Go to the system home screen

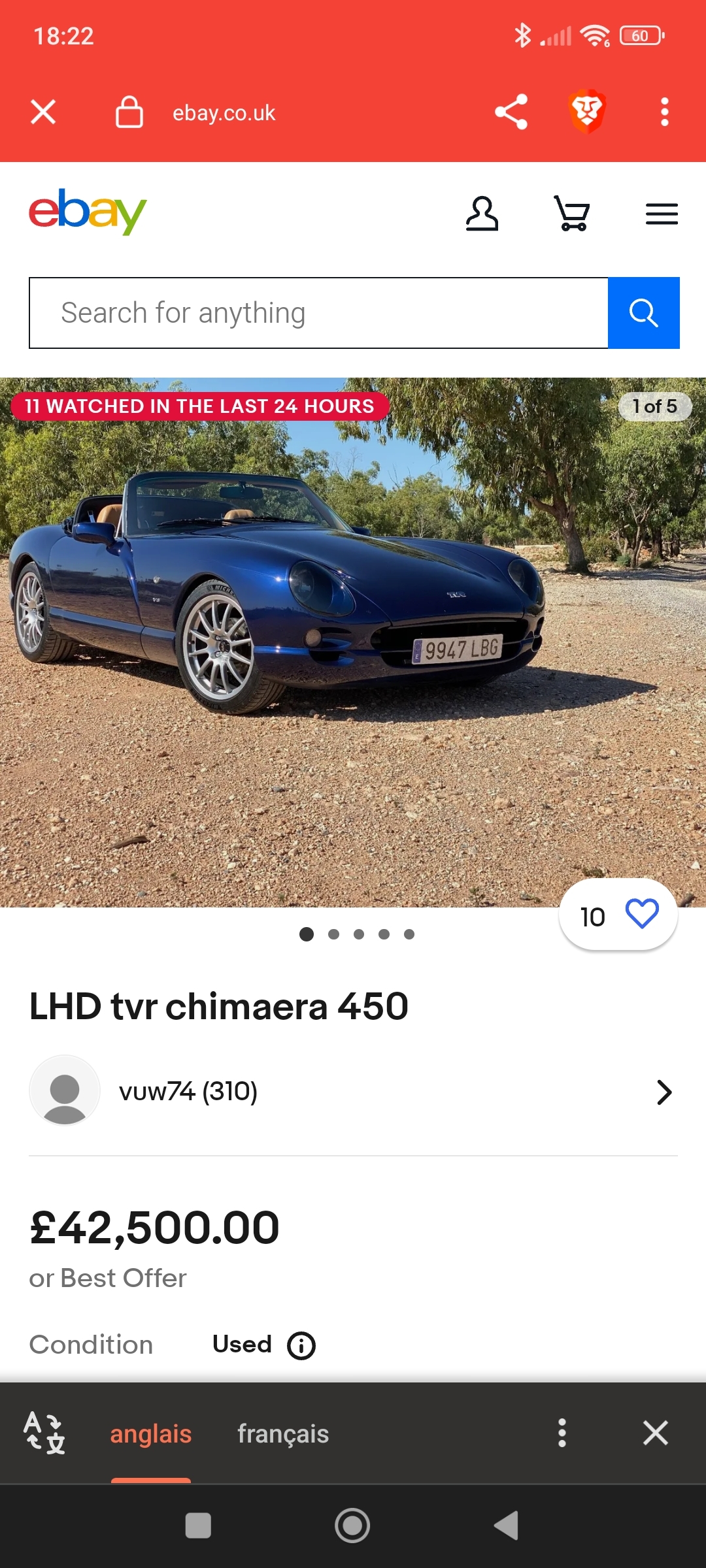pos(352,1526)
